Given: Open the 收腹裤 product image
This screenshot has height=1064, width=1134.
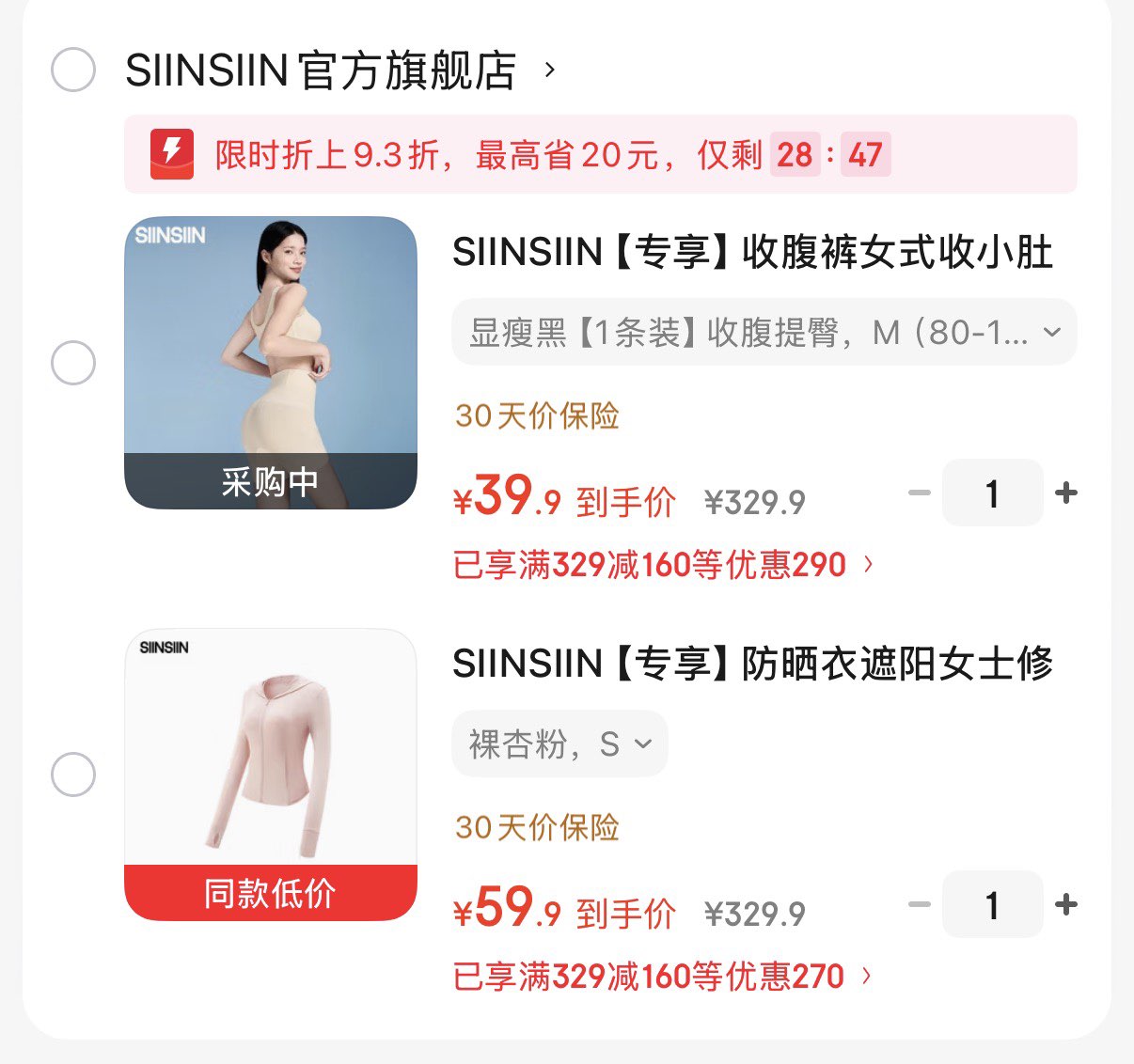Looking at the screenshot, I should click(271, 363).
